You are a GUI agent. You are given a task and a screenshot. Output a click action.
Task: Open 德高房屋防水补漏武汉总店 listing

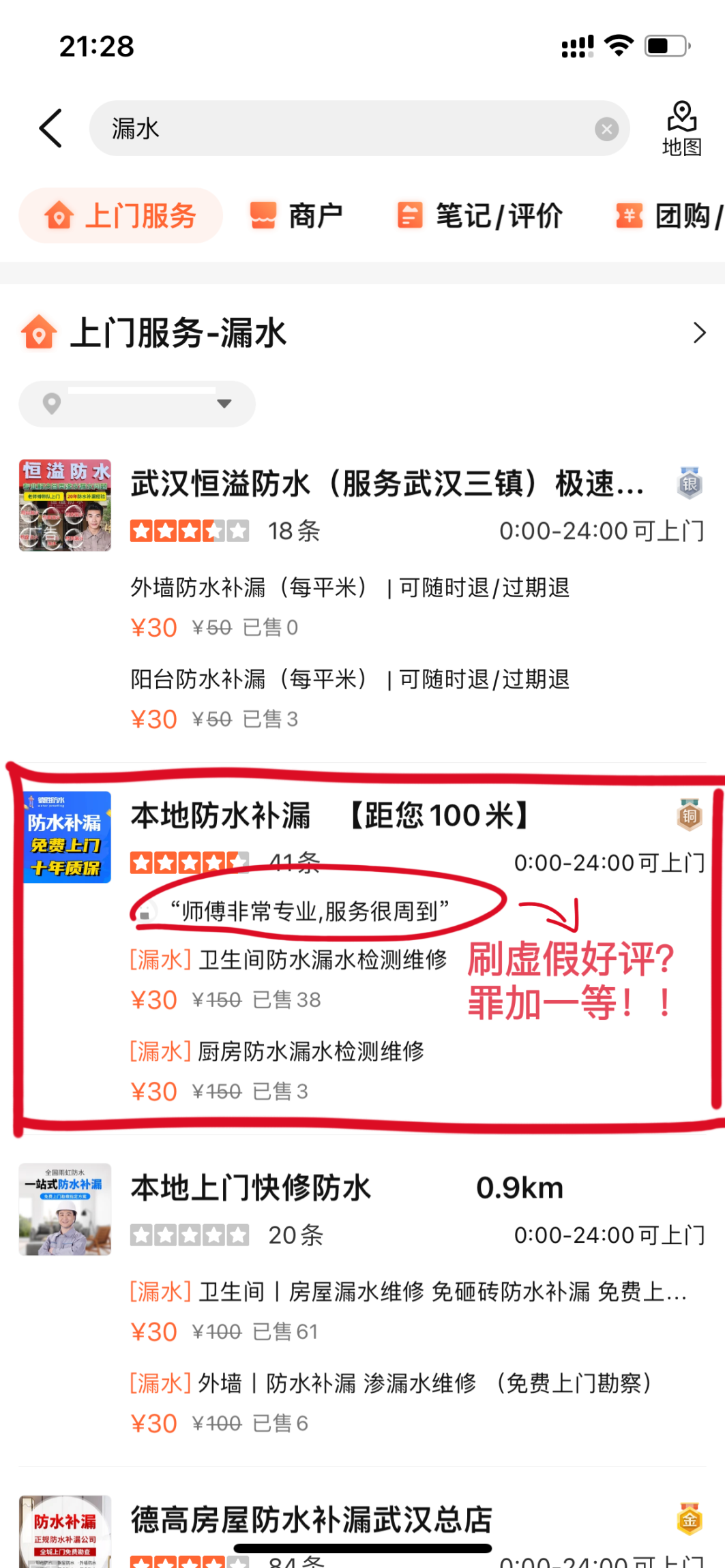[311, 1520]
